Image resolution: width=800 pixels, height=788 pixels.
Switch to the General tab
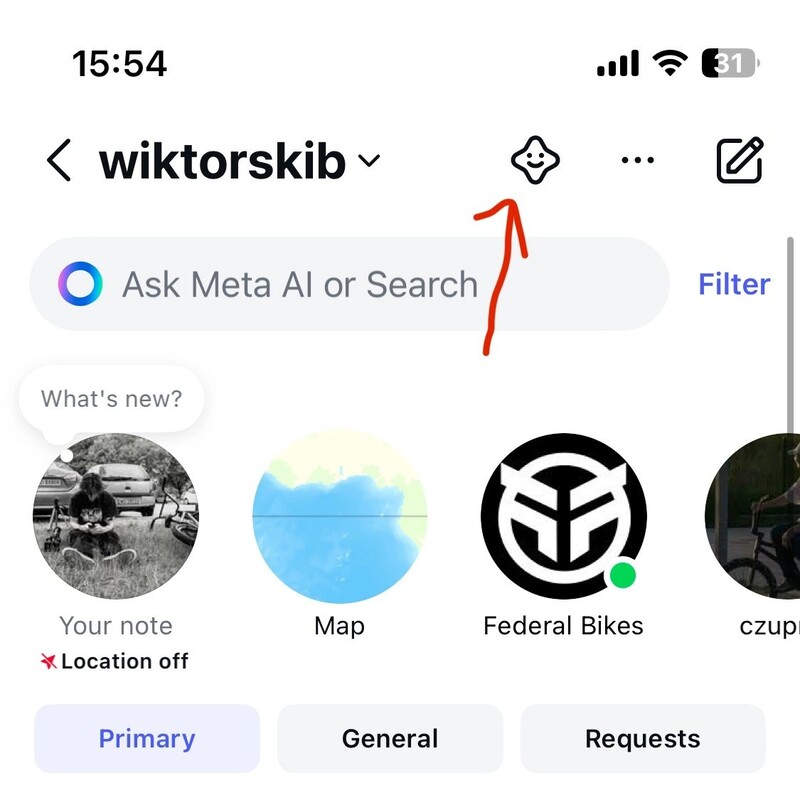(x=390, y=739)
